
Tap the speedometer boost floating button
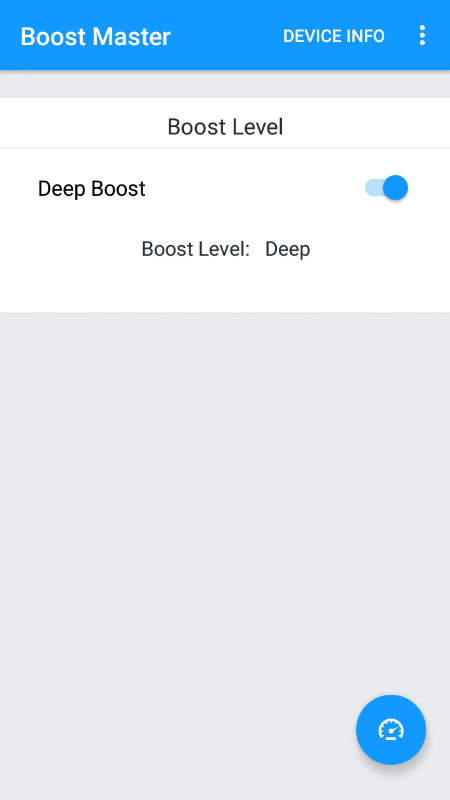pyautogui.click(x=391, y=730)
